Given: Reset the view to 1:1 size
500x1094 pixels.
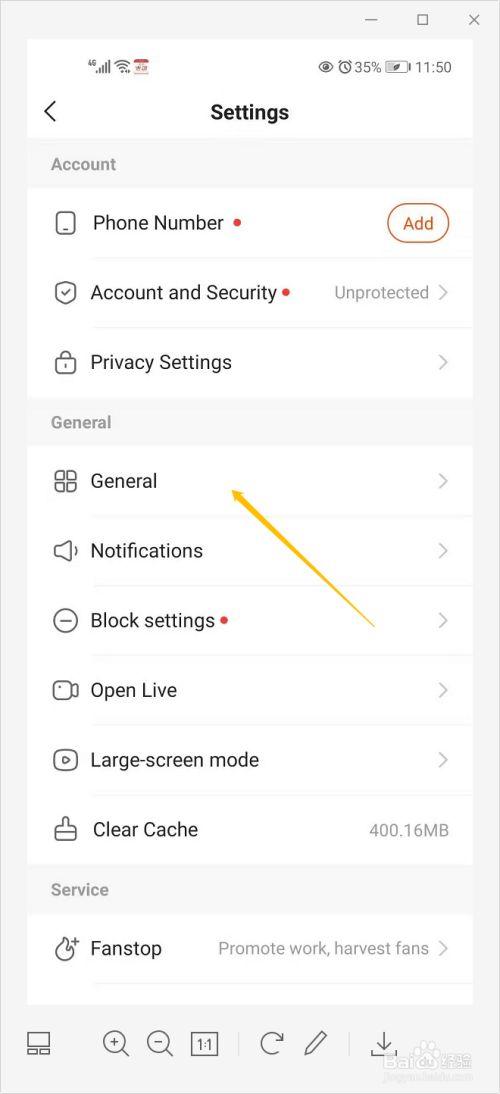Looking at the screenshot, I should (x=204, y=1044).
